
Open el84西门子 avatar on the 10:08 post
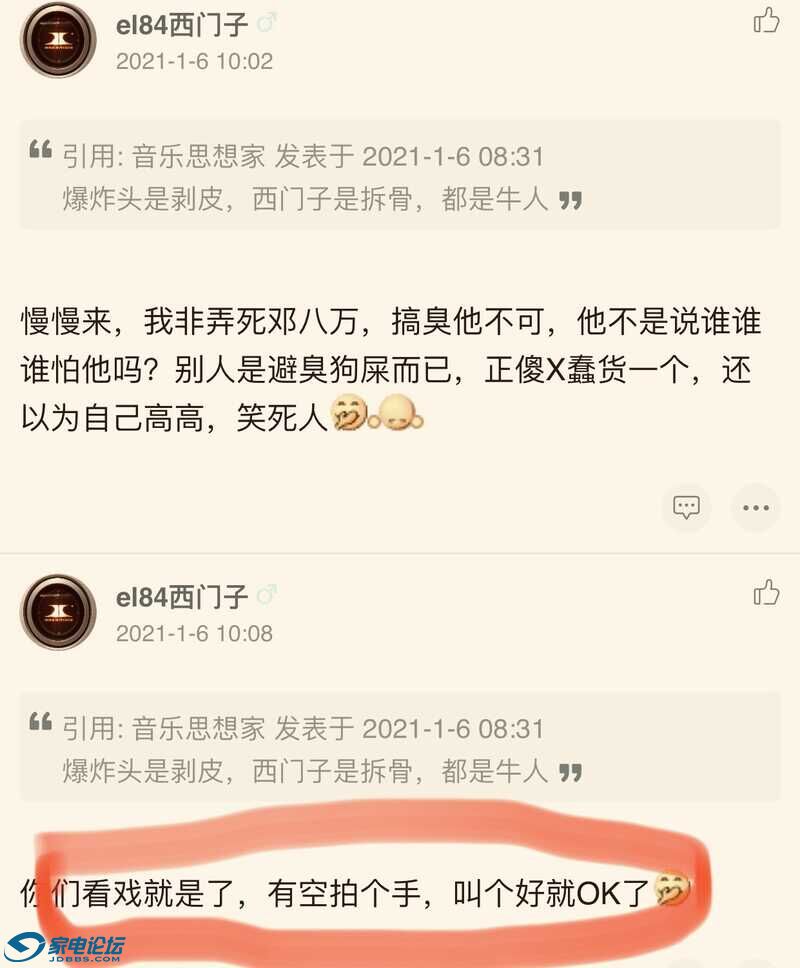click(58, 612)
